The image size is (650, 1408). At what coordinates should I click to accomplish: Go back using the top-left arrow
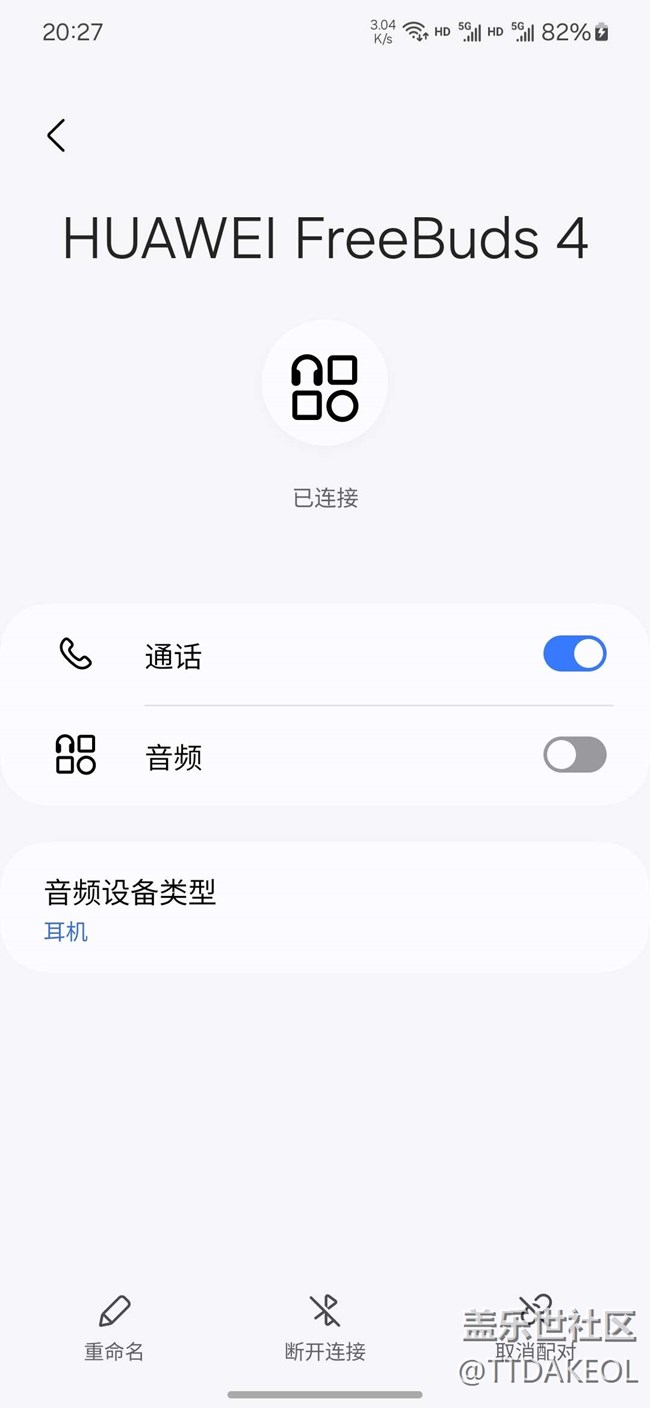coord(56,135)
